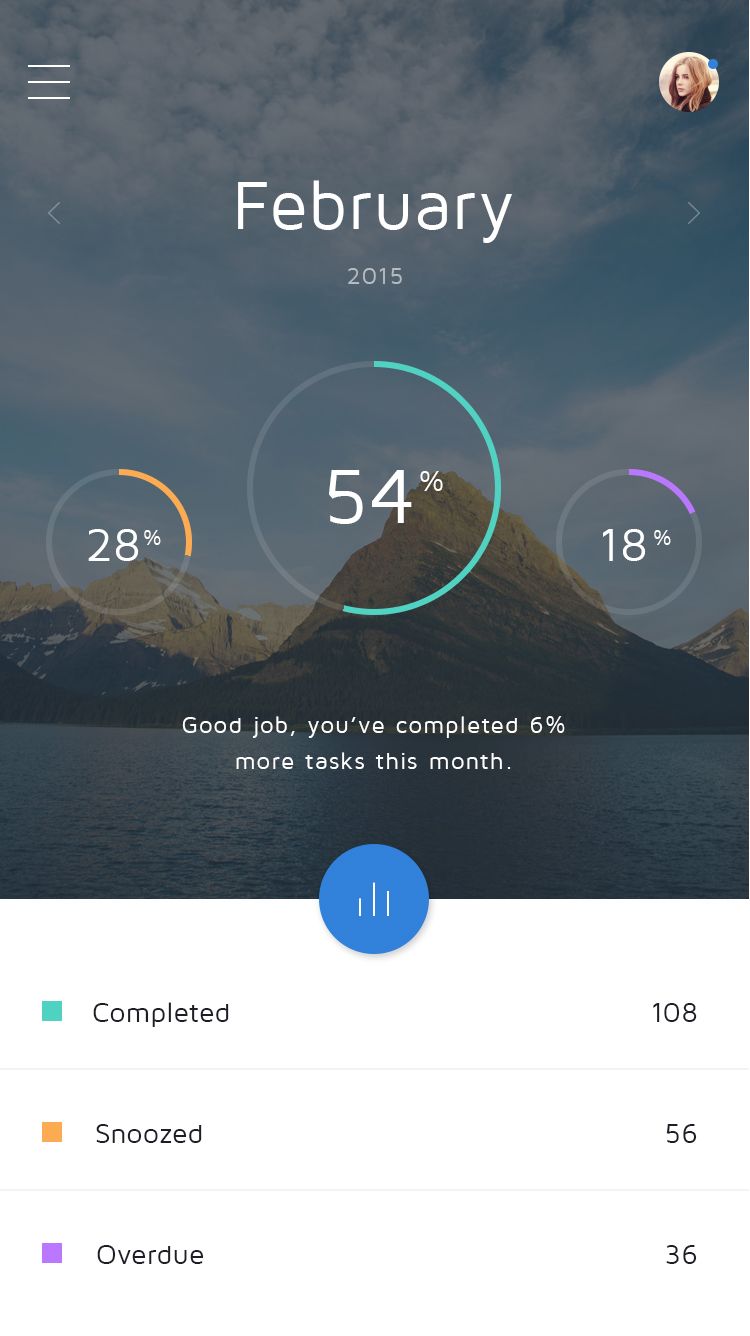Open the Overdue tasks row
This screenshot has width=750, height=1336.
(x=374, y=1254)
